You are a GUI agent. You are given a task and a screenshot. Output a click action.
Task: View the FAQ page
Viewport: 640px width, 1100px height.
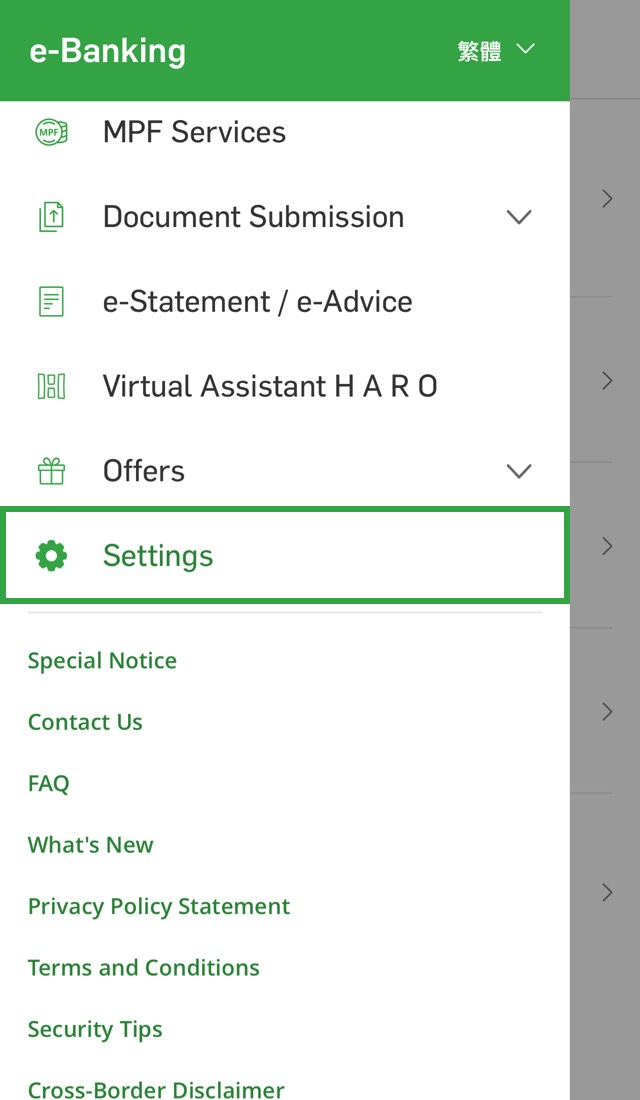click(48, 783)
